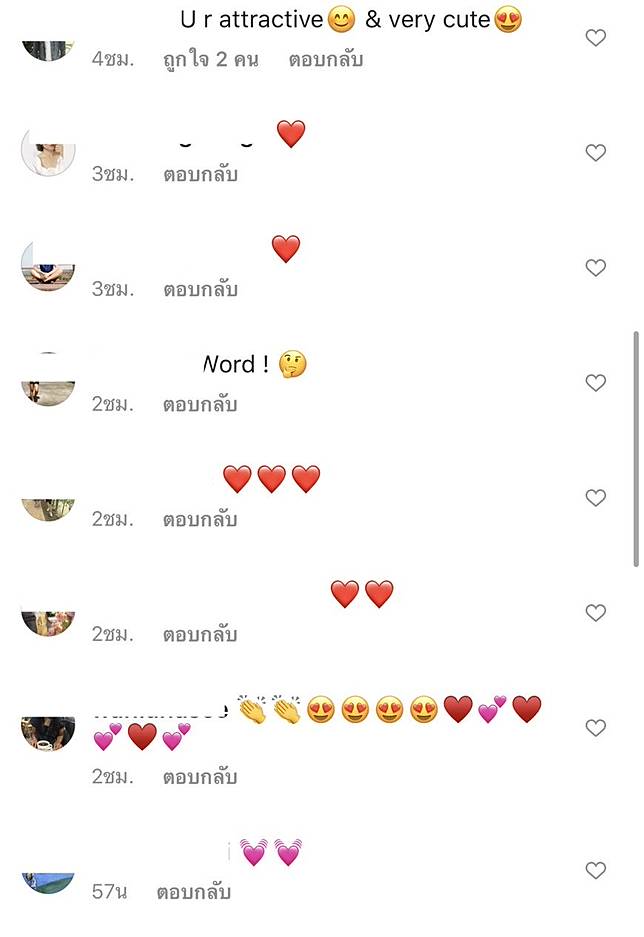
Task: View who liked via "ถูกใจ 2 คน"
Action: [210, 60]
